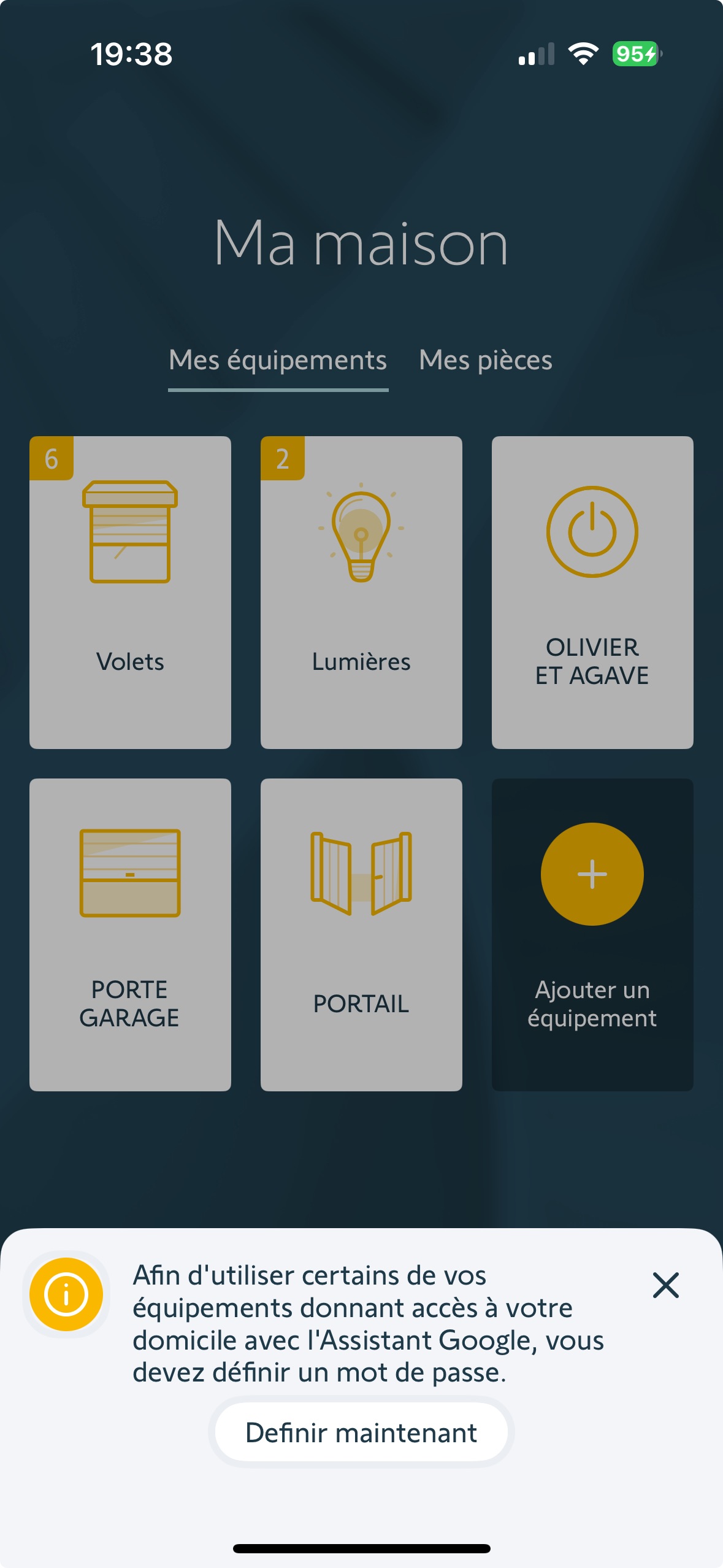
Task: Switch to the Mes pièces tab
Action: [x=485, y=360]
